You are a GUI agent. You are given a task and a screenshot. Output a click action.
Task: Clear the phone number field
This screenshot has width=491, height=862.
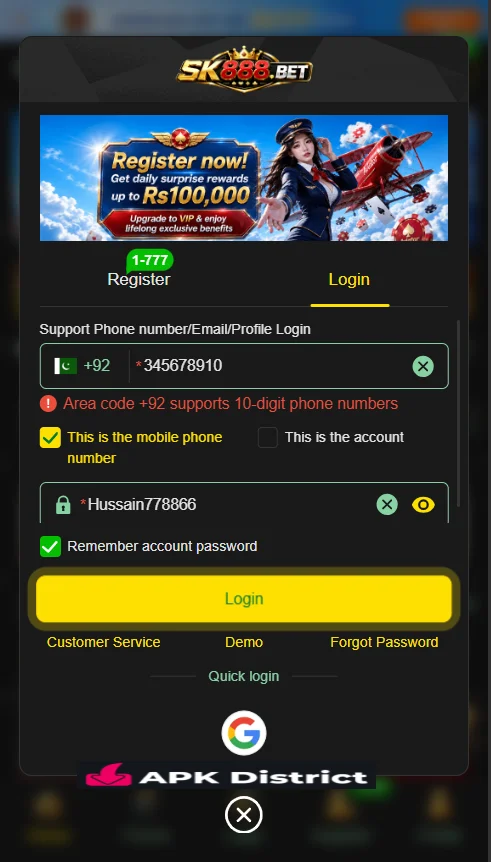423,366
